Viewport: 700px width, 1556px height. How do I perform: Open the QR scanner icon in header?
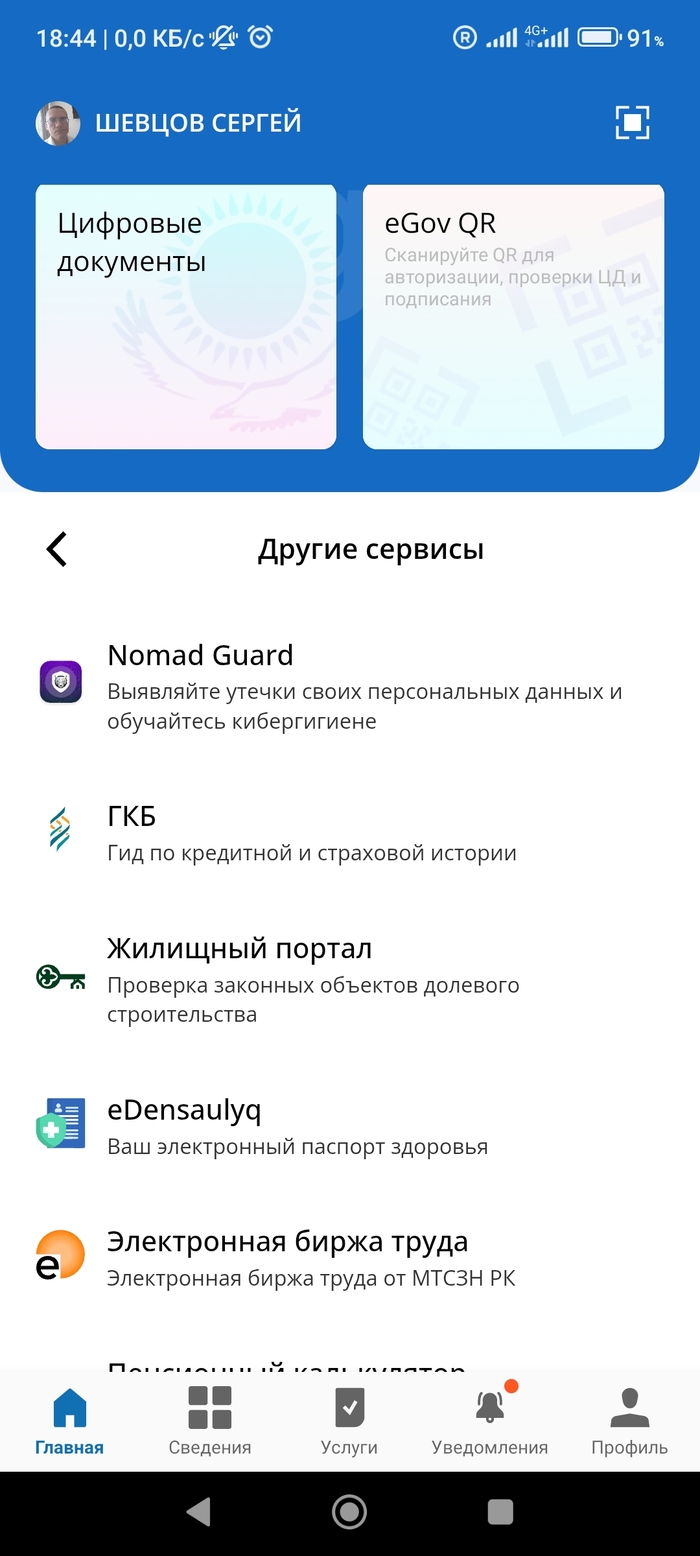pyautogui.click(x=632, y=123)
